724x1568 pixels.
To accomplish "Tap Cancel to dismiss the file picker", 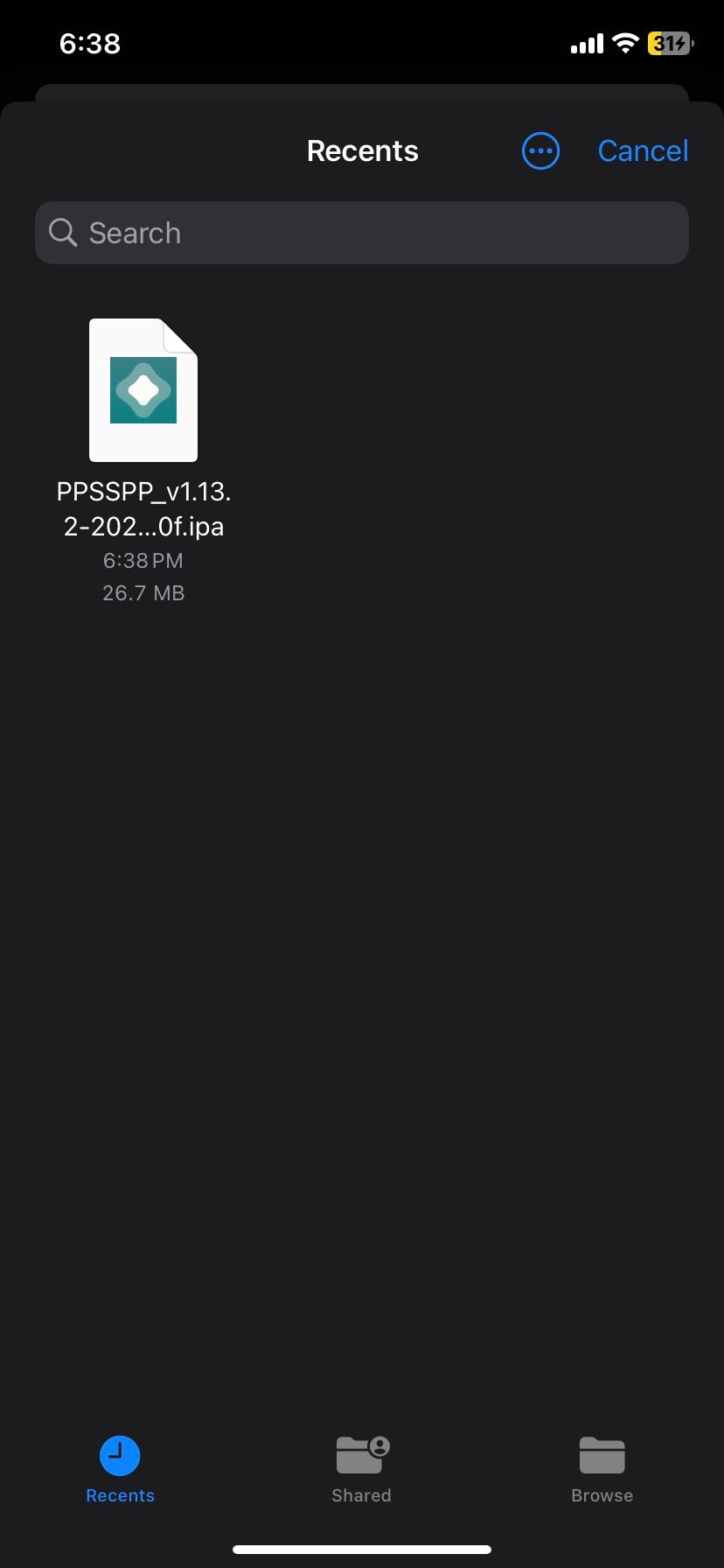I will click(x=643, y=150).
